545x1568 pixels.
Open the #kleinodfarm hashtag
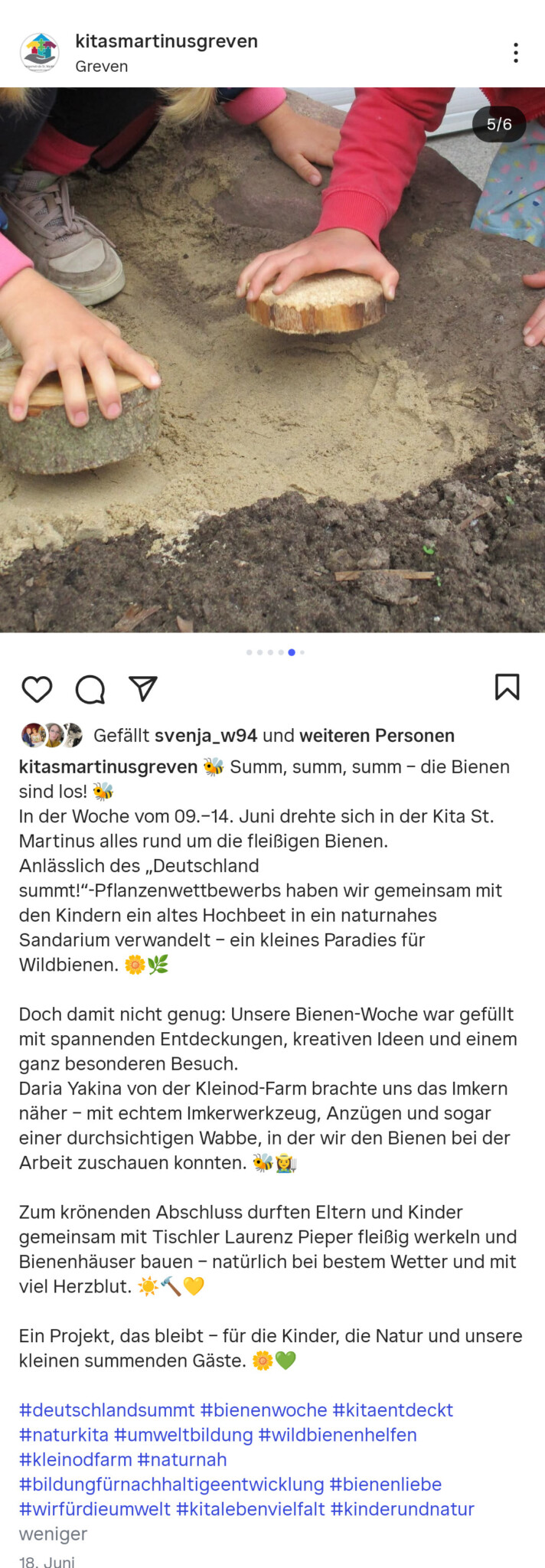point(75,1459)
